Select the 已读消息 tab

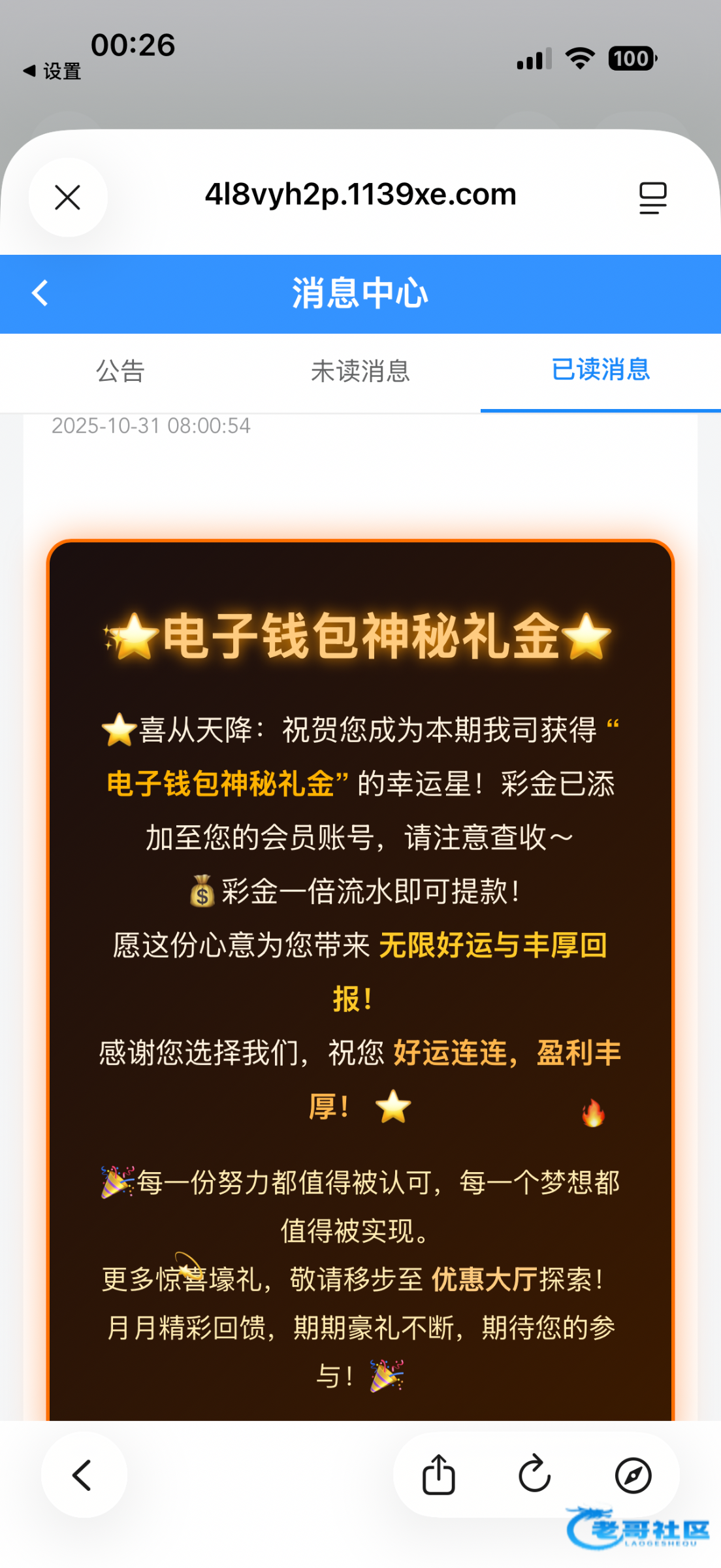point(600,370)
